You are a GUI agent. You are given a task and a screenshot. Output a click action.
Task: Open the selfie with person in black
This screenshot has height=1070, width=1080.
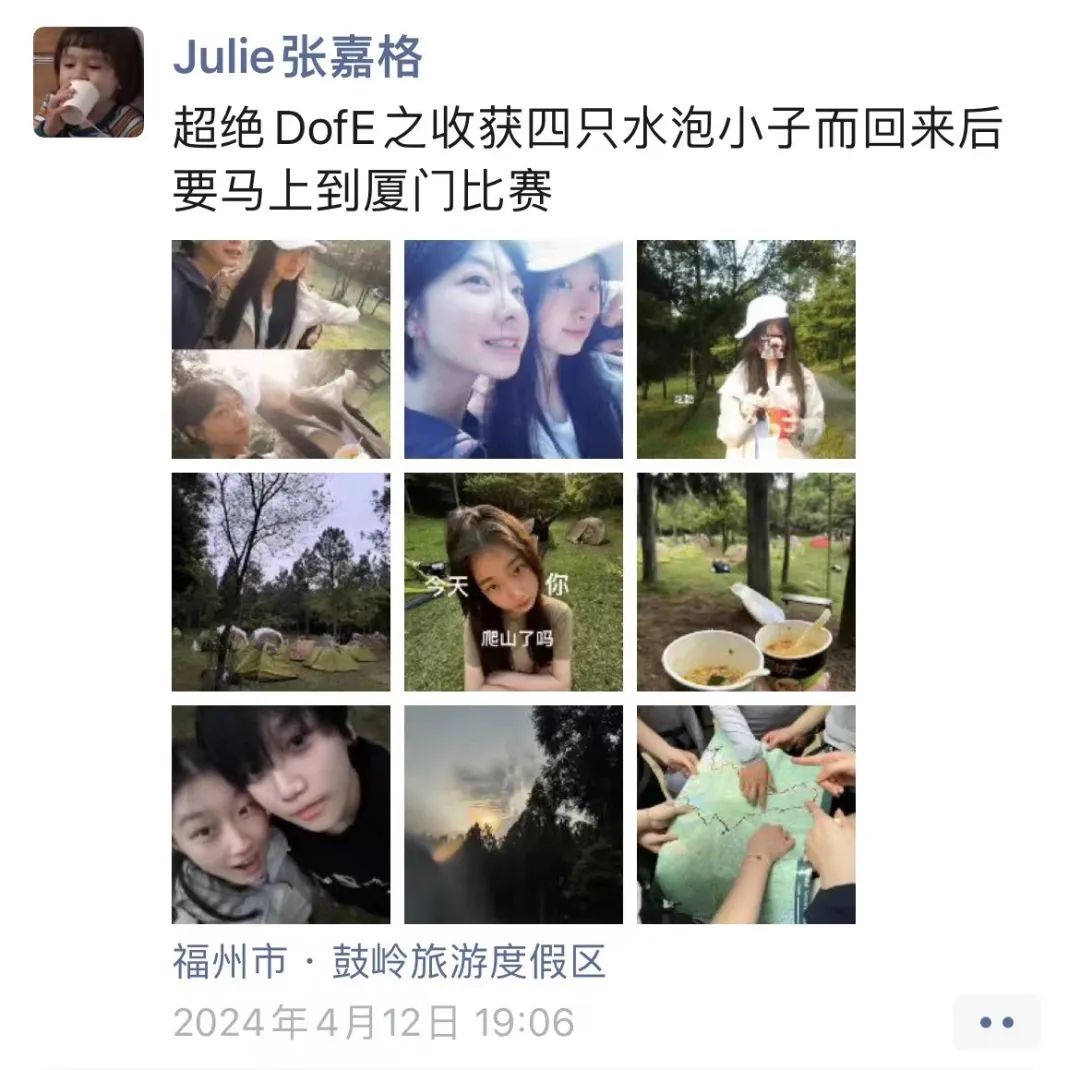(281, 814)
